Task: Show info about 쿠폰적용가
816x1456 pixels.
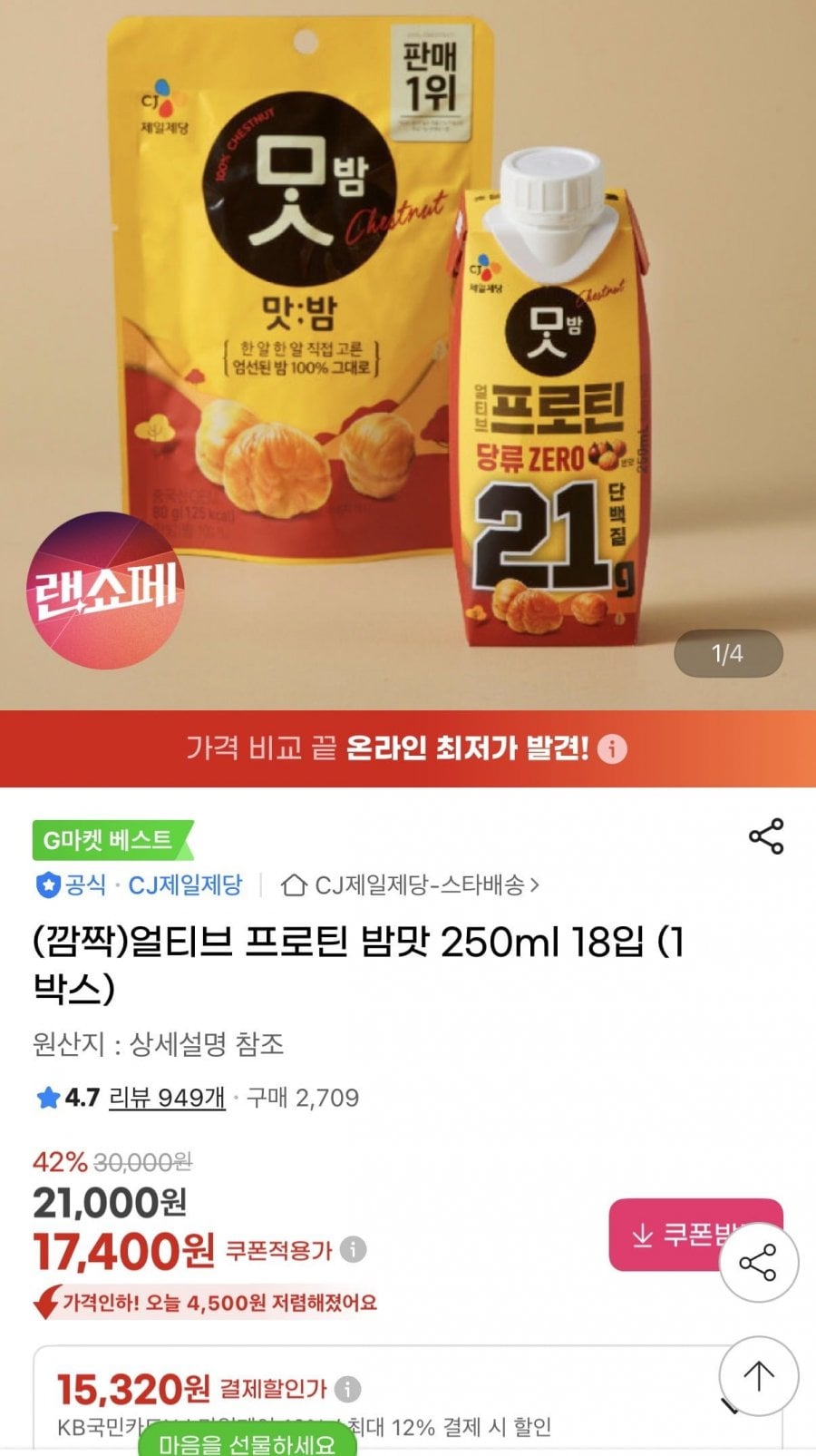Action: 353,1249
